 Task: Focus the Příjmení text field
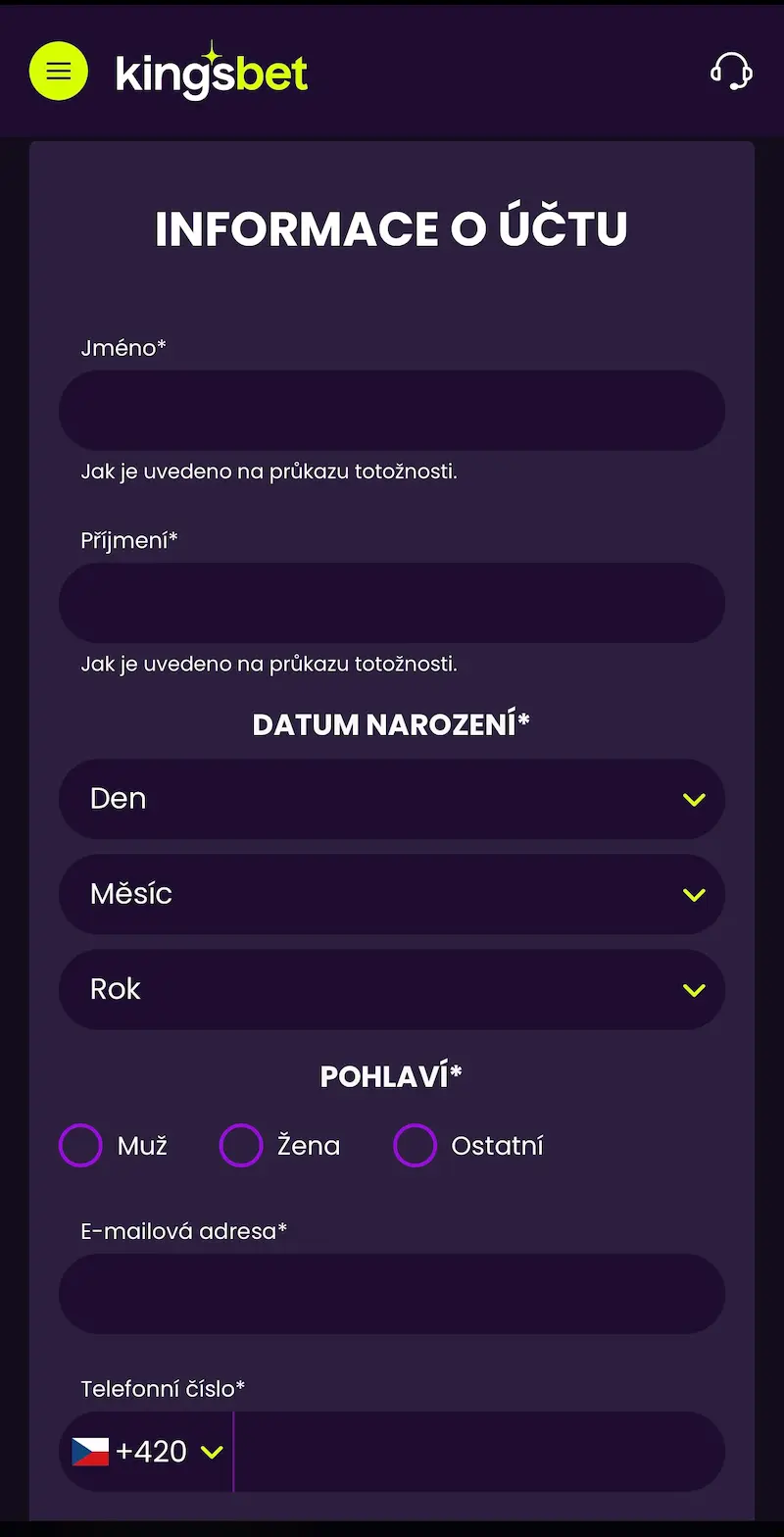pos(392,603)
